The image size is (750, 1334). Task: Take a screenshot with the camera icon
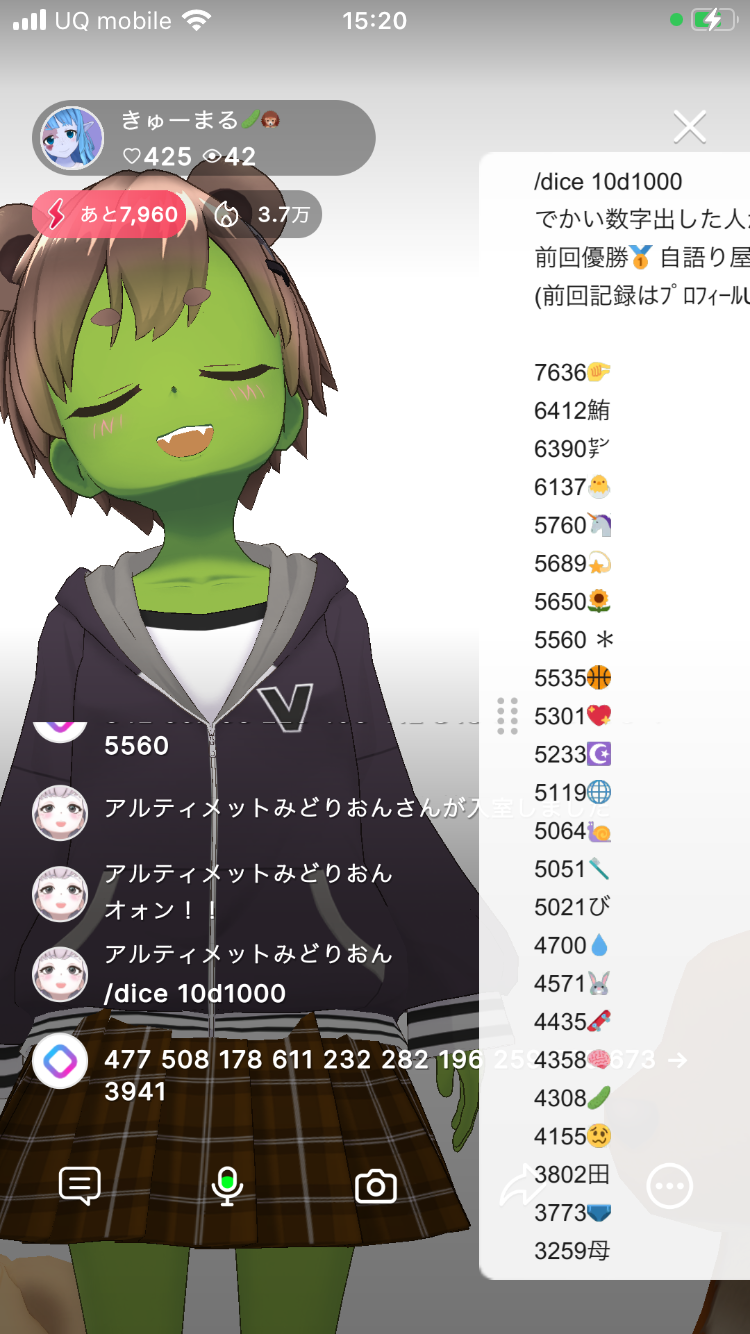point(376,1187)
